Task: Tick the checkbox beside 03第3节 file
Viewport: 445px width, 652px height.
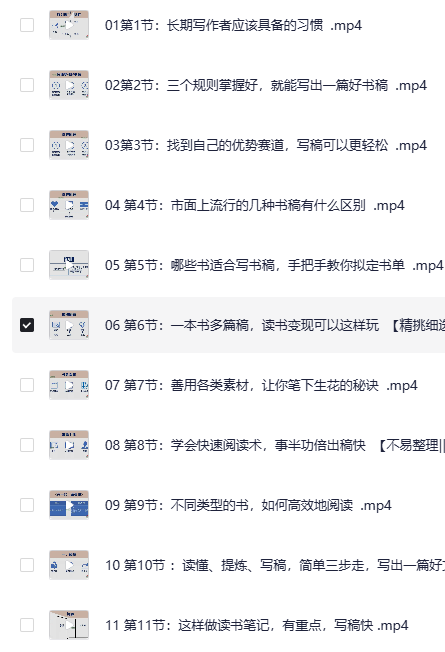Action: pos(27,145)
